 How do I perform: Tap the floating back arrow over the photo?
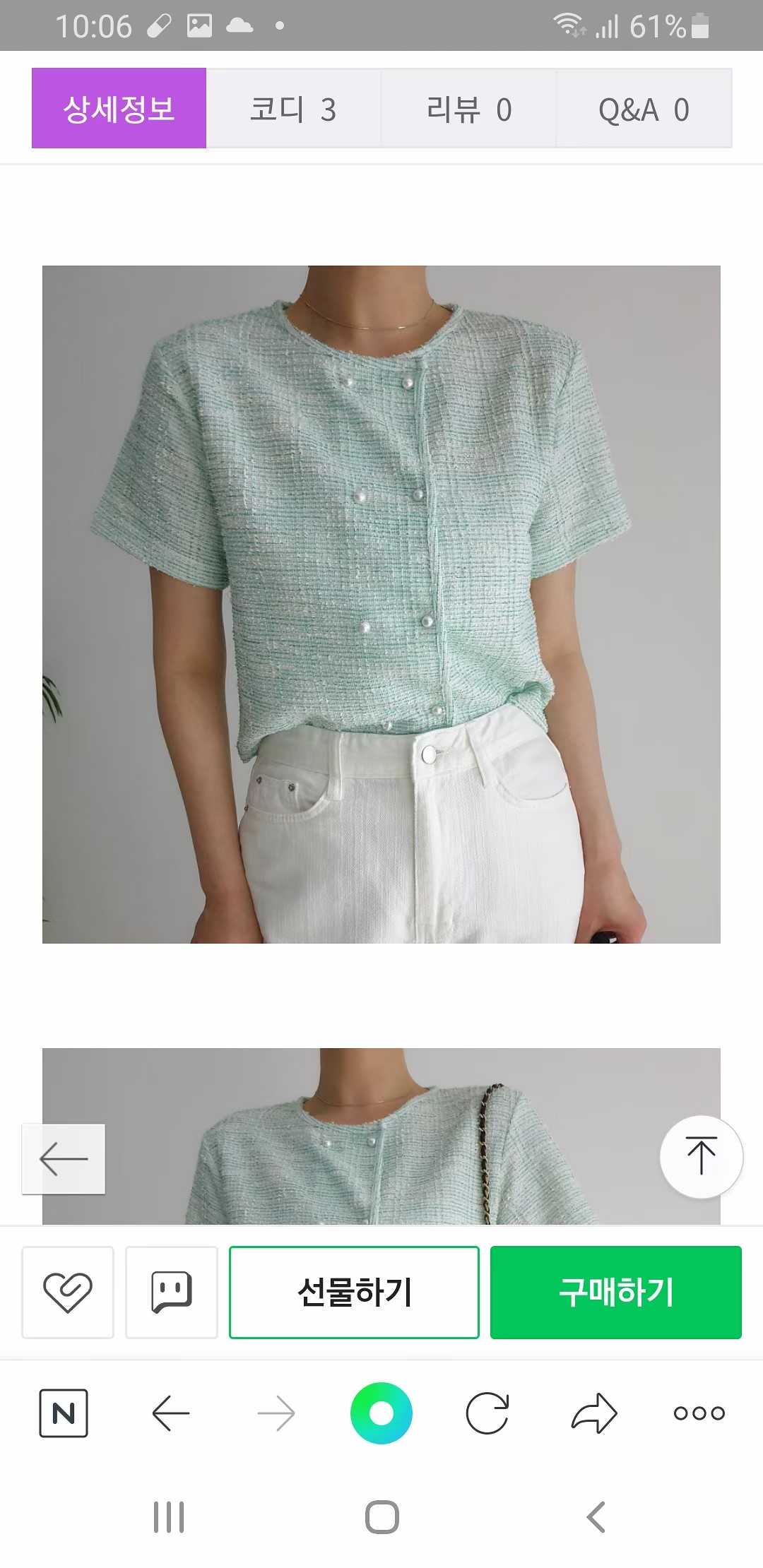click(x=64, y=1159)
